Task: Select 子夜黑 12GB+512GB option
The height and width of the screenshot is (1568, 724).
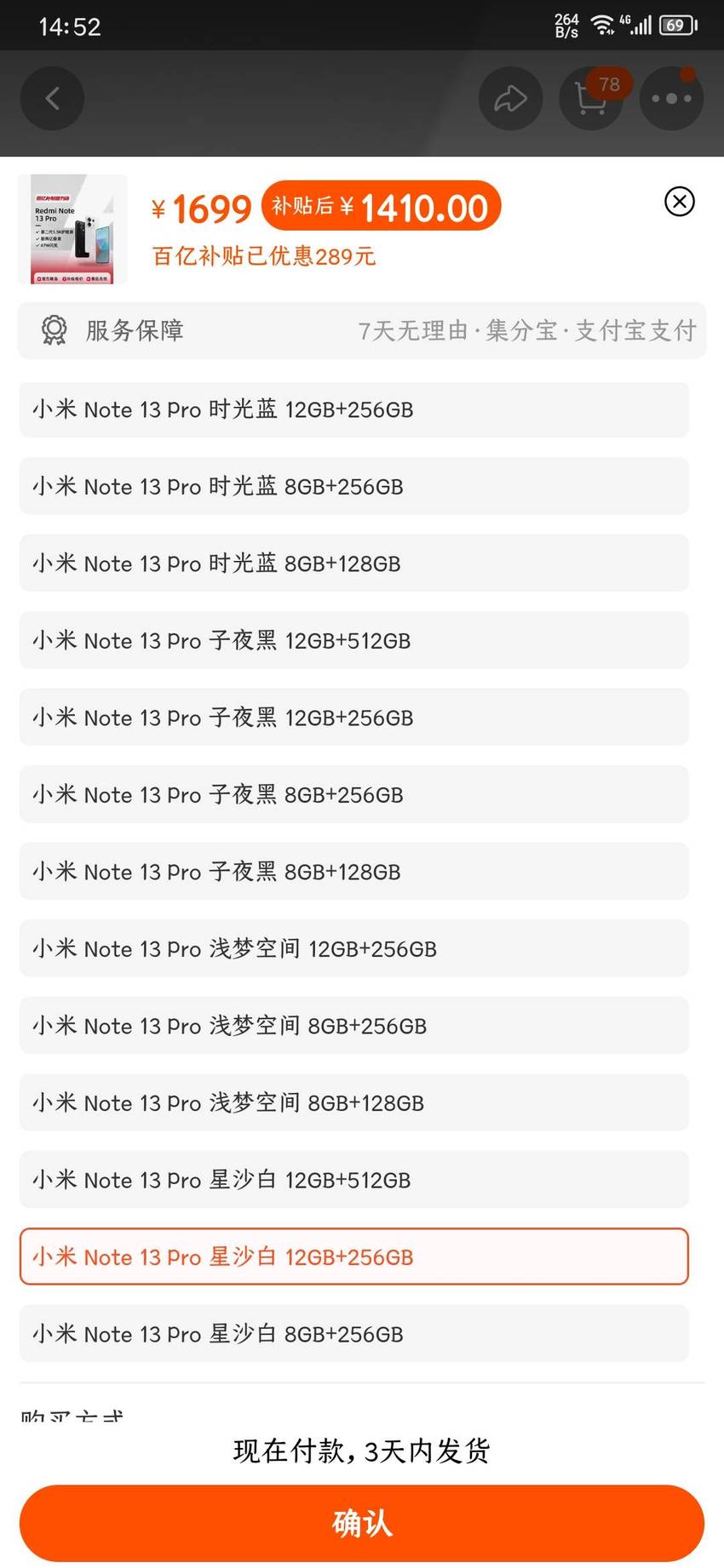Action: click(x=354, y=640)
